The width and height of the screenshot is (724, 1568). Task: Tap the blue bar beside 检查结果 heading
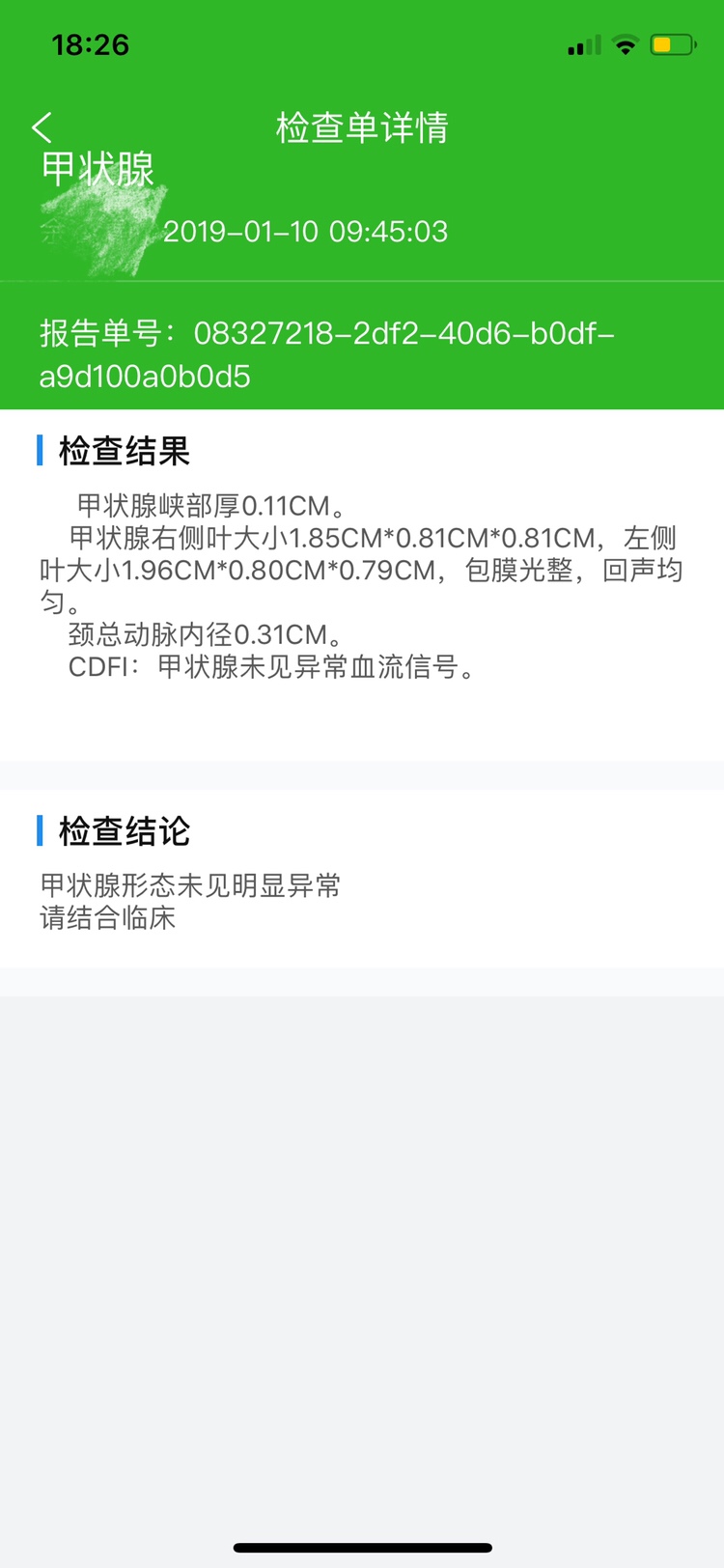(x=39, y=449)
